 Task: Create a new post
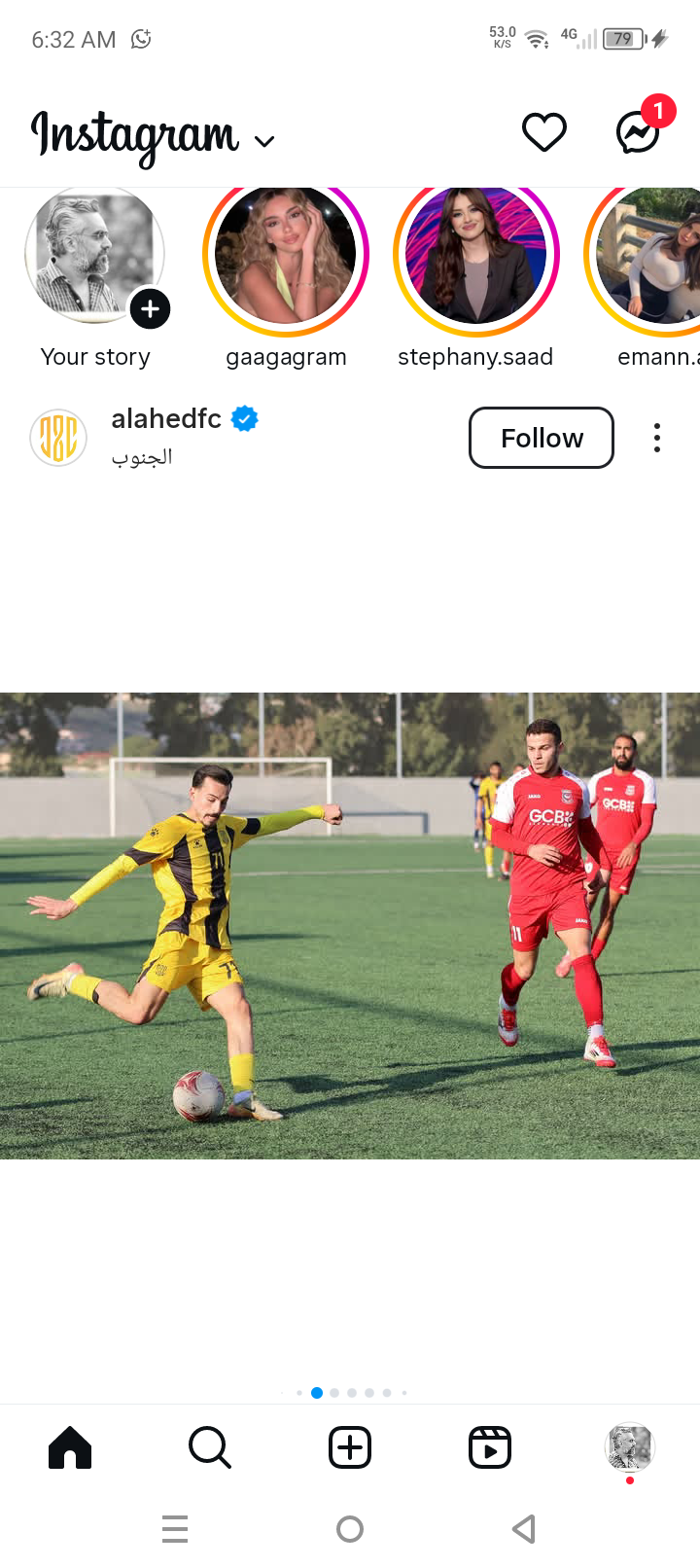tap(350, 1447)
